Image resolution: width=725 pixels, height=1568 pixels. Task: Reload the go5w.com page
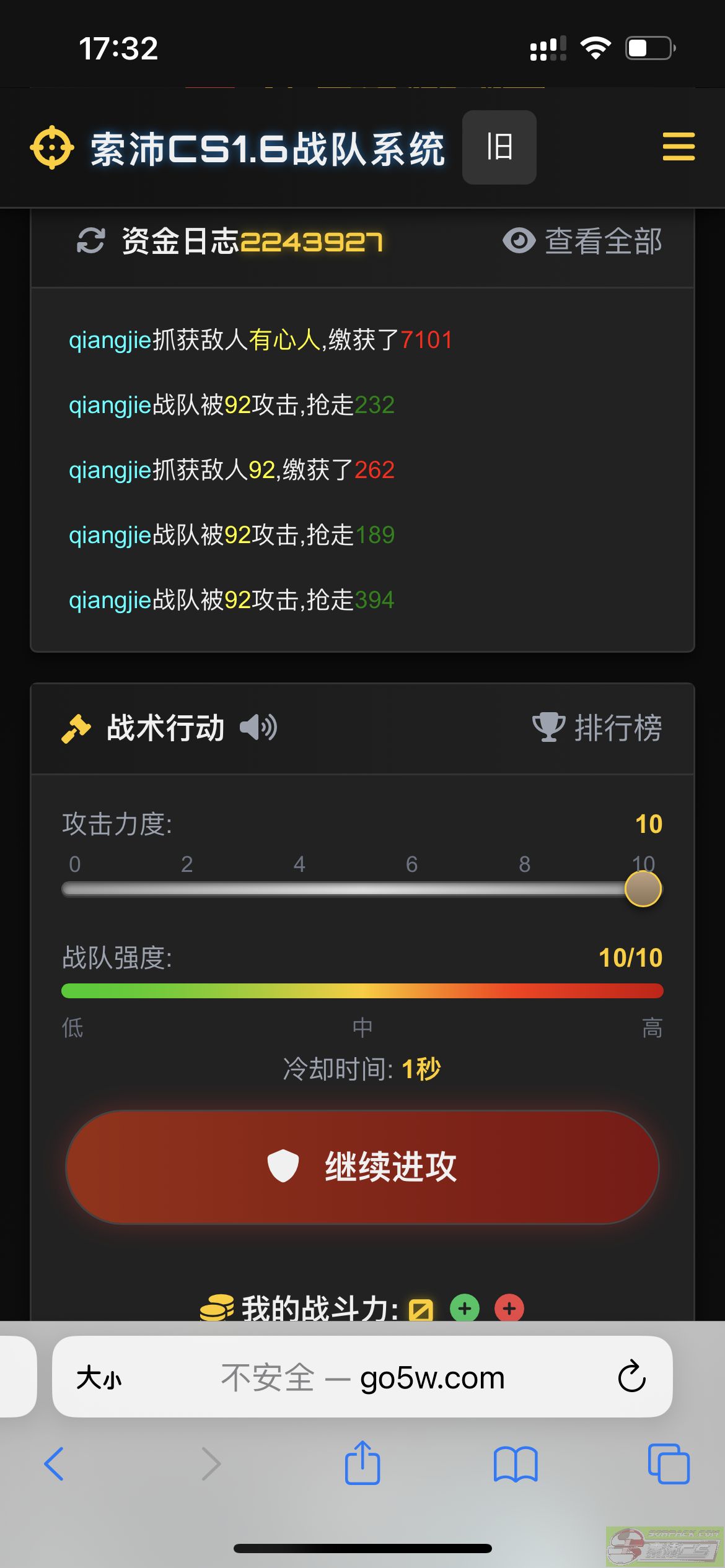(631, 1377)
